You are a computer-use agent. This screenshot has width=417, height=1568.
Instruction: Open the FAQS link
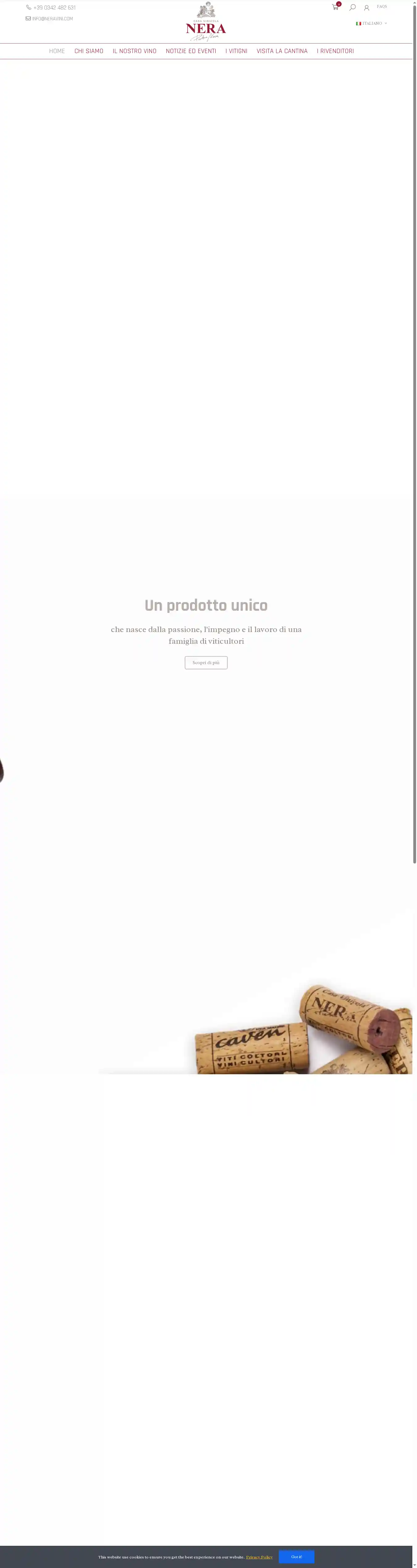(x=382, y=7)
